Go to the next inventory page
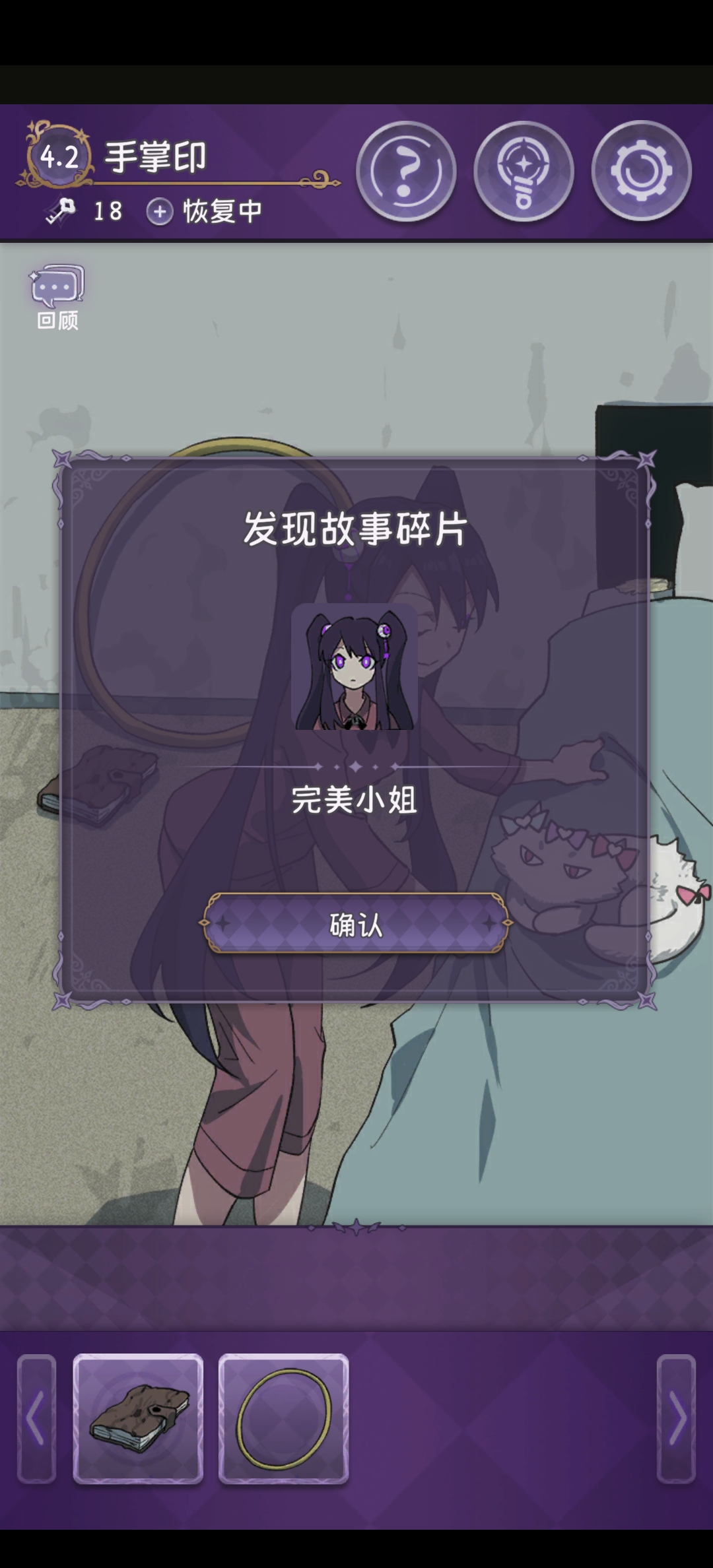Image resolution: width=713 pixels, height=1568 pixels. coord(676,1419)
